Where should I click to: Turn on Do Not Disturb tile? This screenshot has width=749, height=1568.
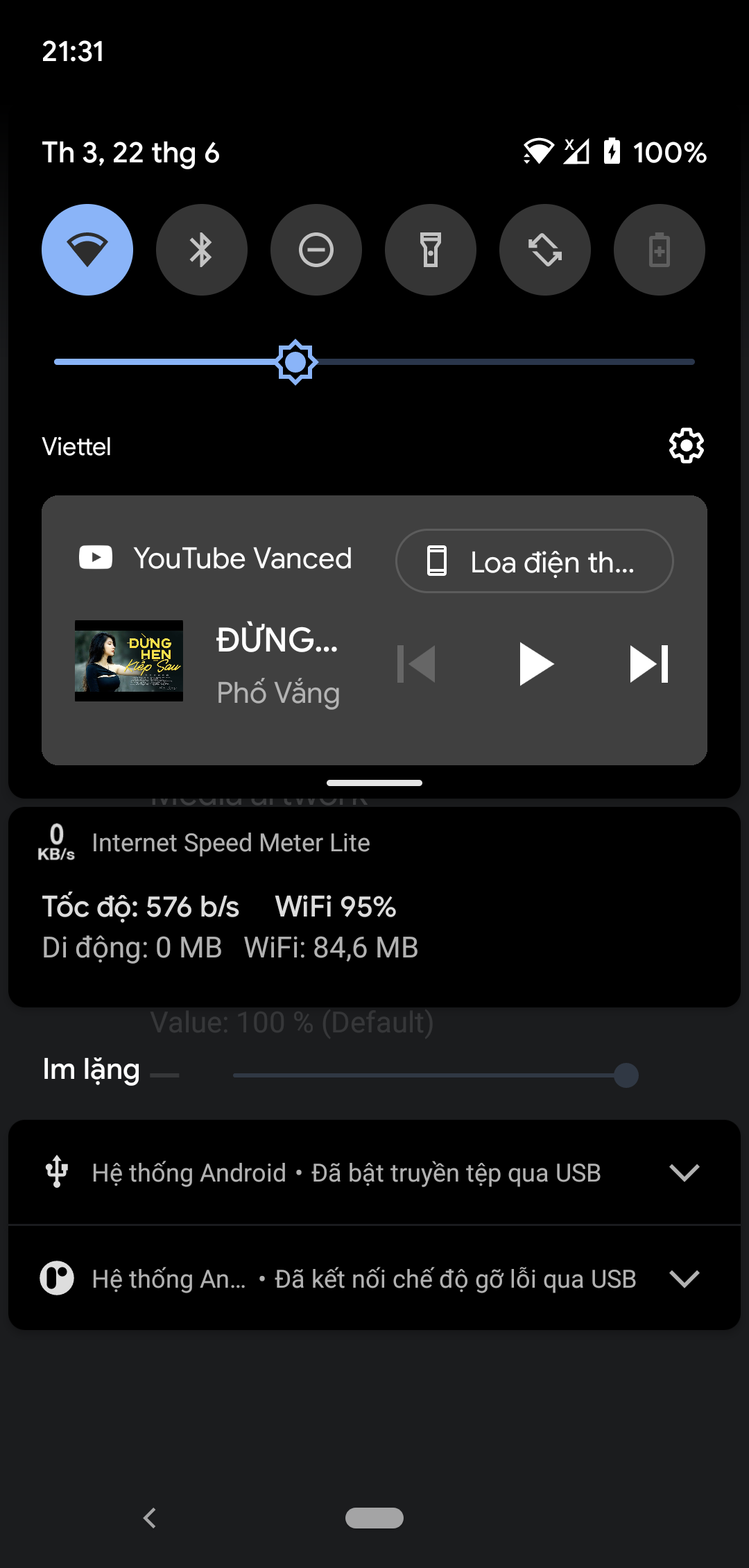pyautogui.click(x=316, y=250)
